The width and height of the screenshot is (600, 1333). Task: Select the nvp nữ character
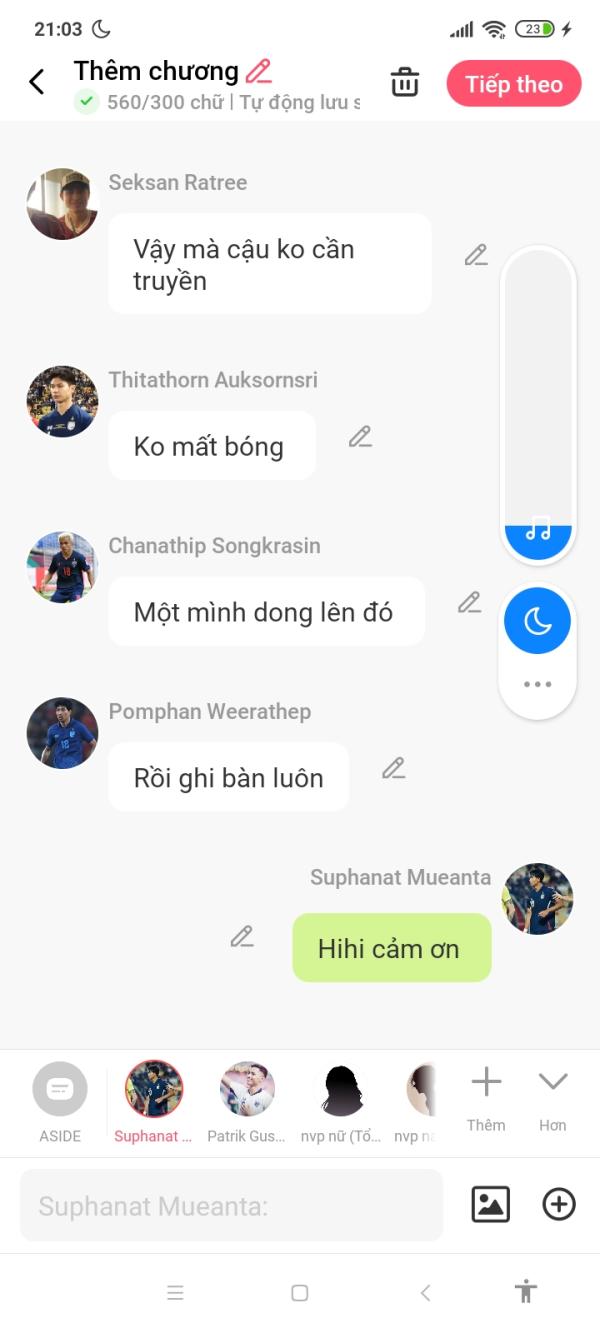pos(341,1090)
